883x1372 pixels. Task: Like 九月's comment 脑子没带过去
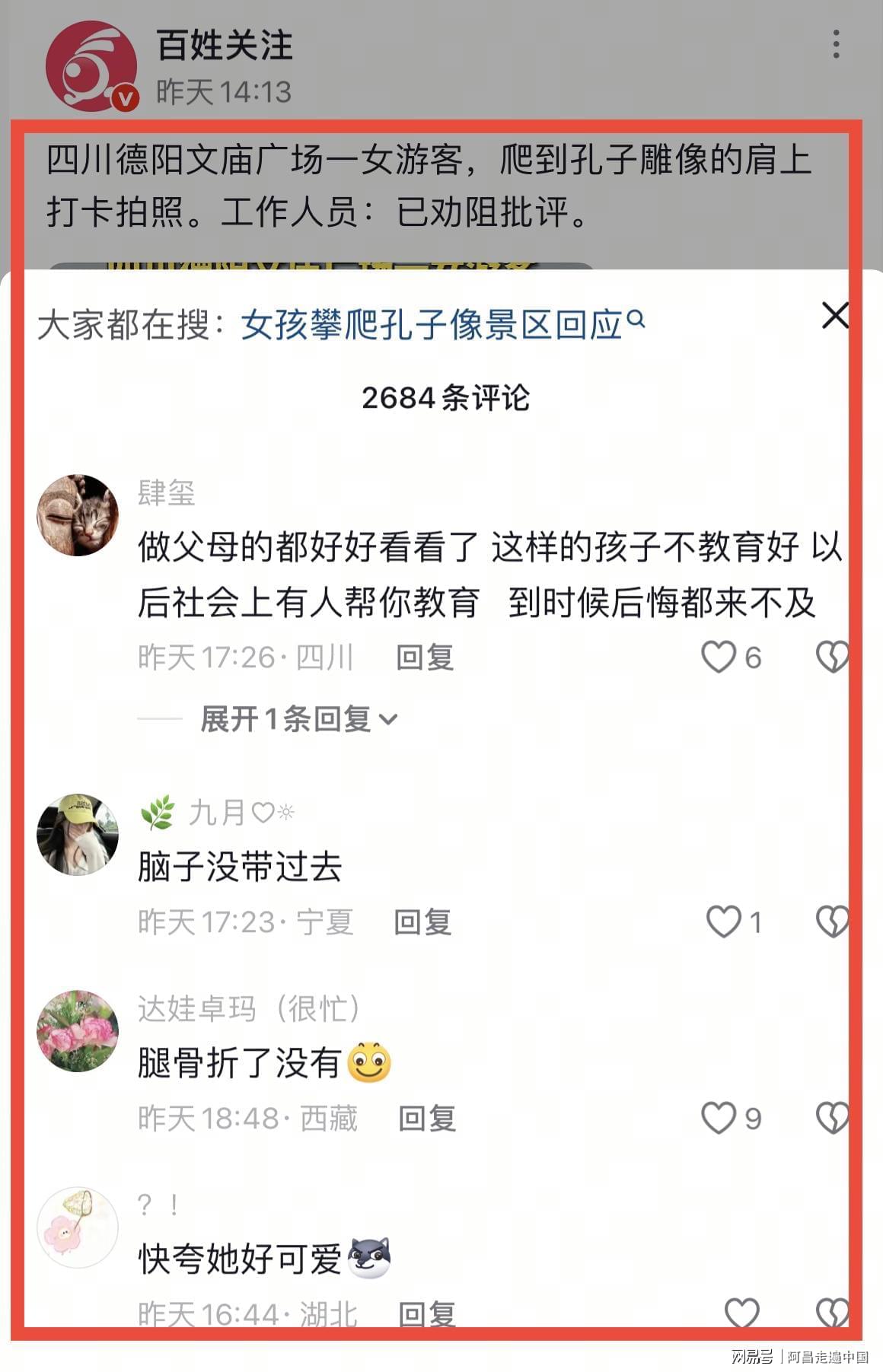tap(723, 922)
